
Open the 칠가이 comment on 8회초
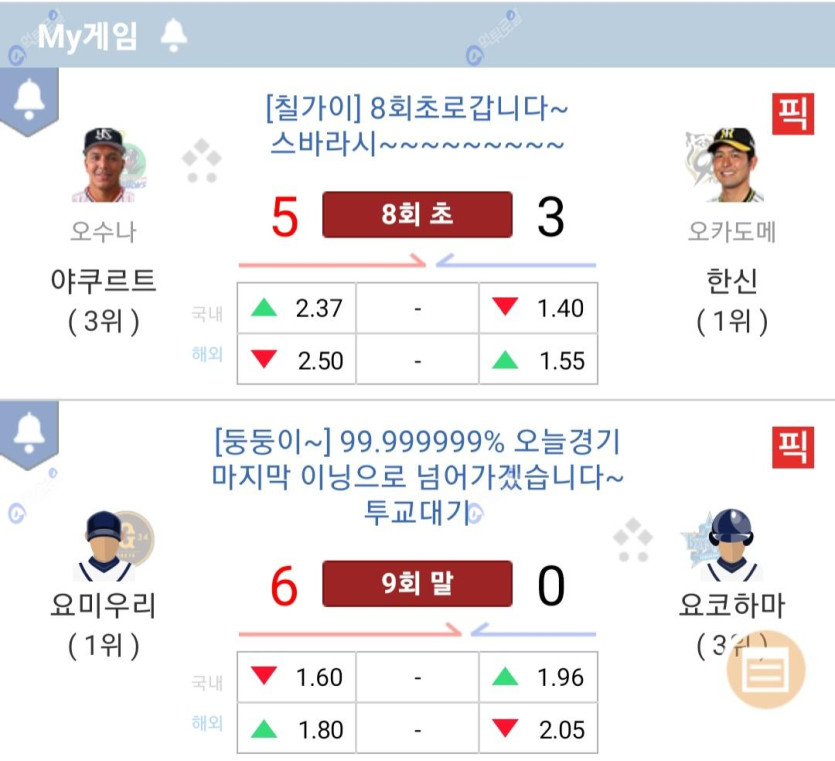(417, 124)
